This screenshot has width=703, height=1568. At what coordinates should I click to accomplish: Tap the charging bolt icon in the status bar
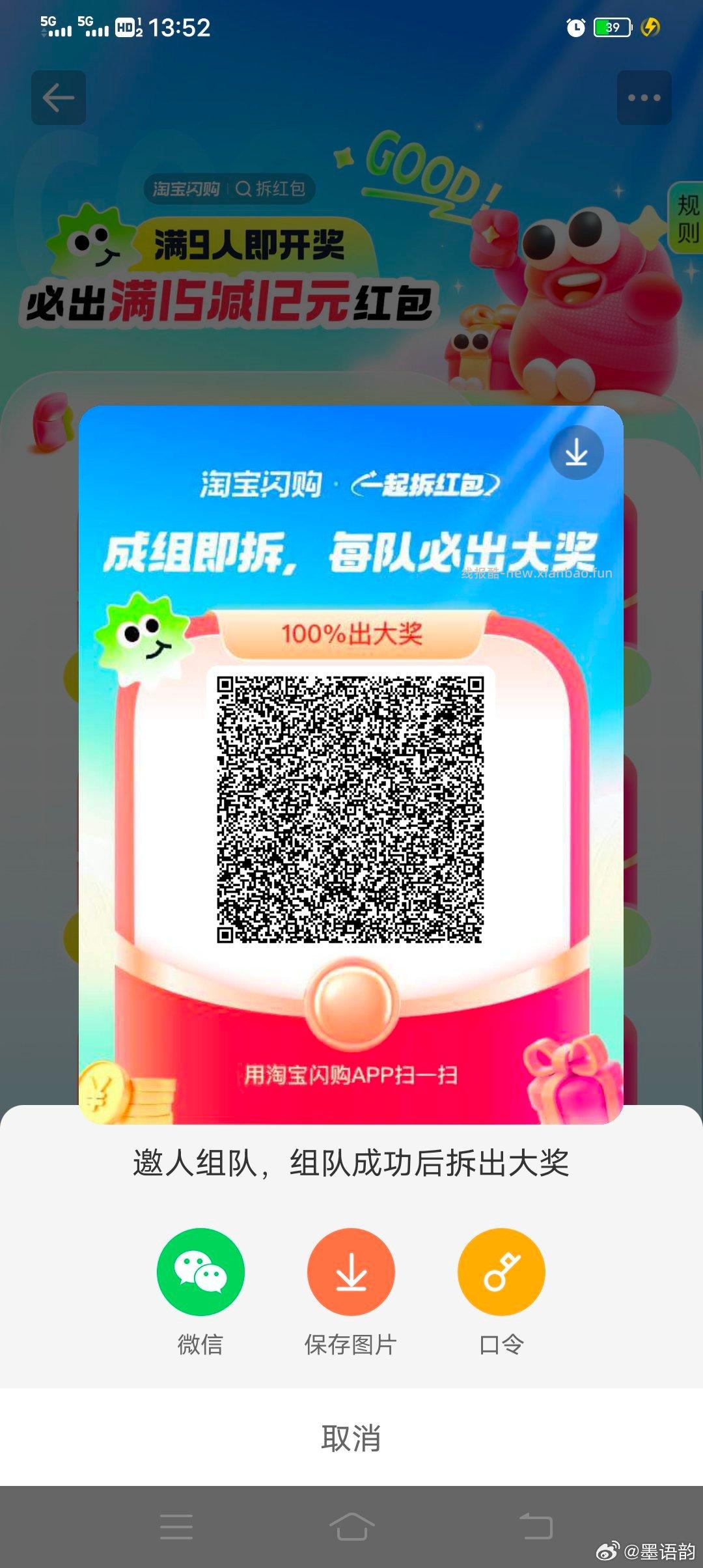point(651,27)
